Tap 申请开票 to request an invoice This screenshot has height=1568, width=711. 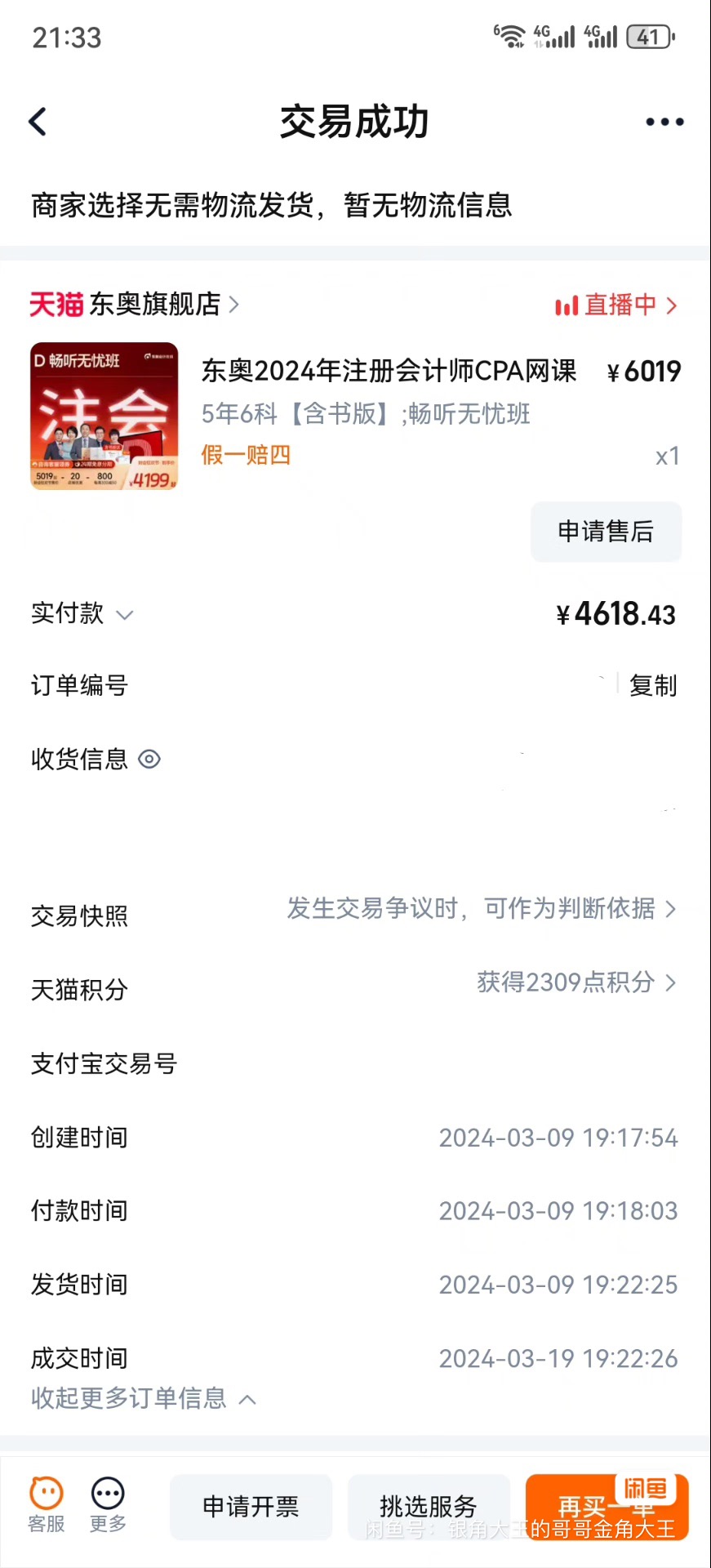point(251,1507)
